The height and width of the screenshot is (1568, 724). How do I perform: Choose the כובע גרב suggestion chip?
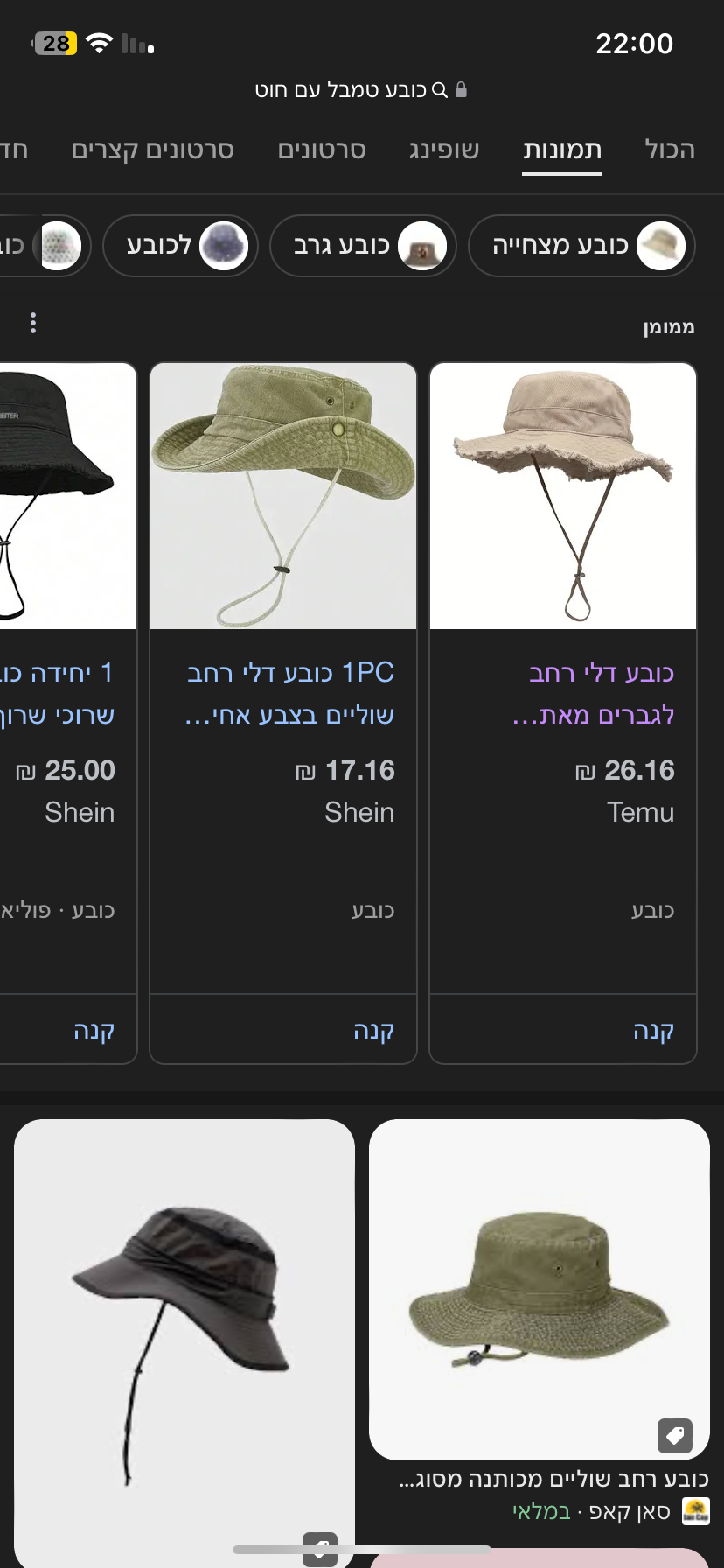pos(363,246)
